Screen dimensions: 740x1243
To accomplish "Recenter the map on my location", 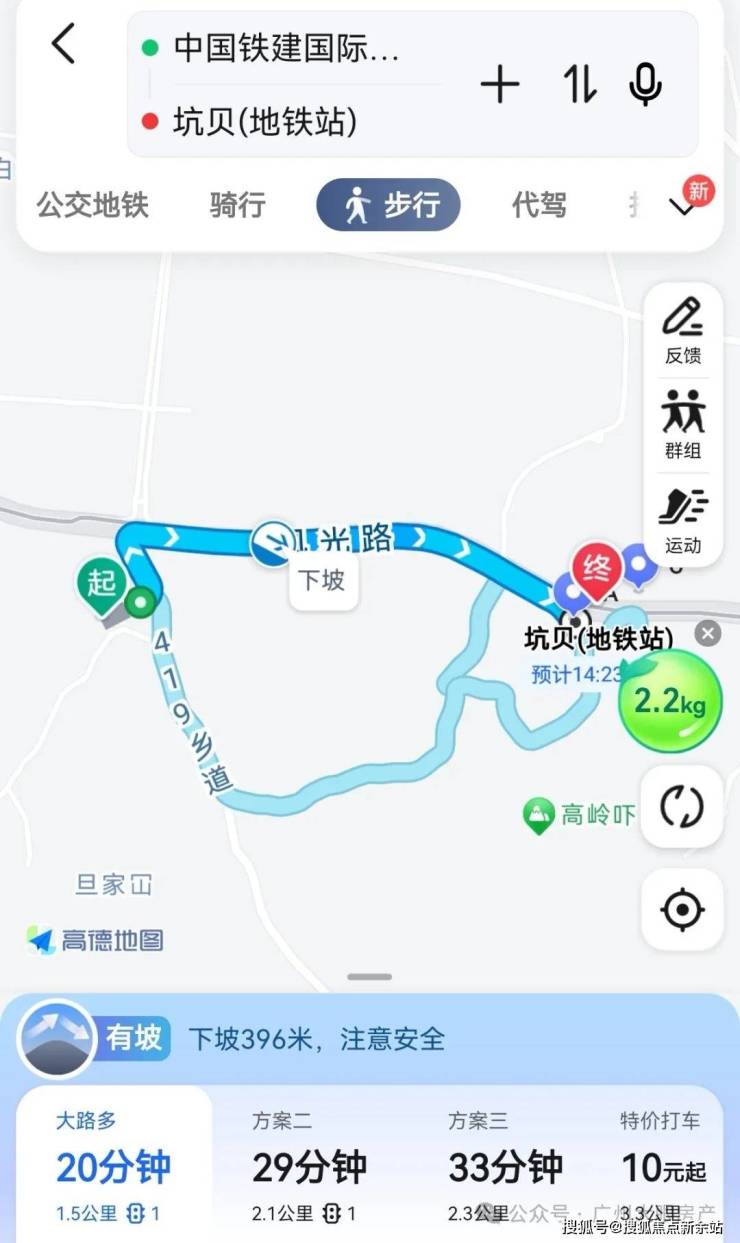I will point(683,909).
